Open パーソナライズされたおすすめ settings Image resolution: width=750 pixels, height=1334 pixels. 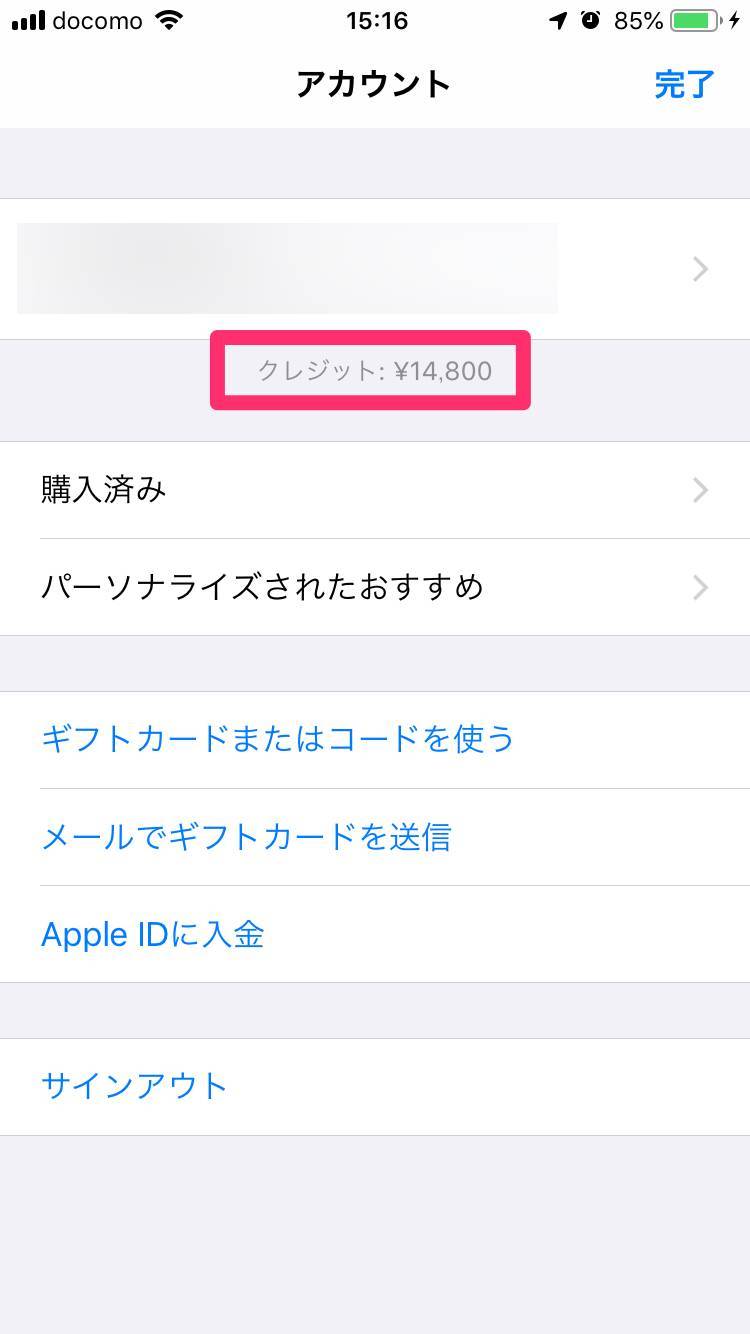(x=375, y=587)
